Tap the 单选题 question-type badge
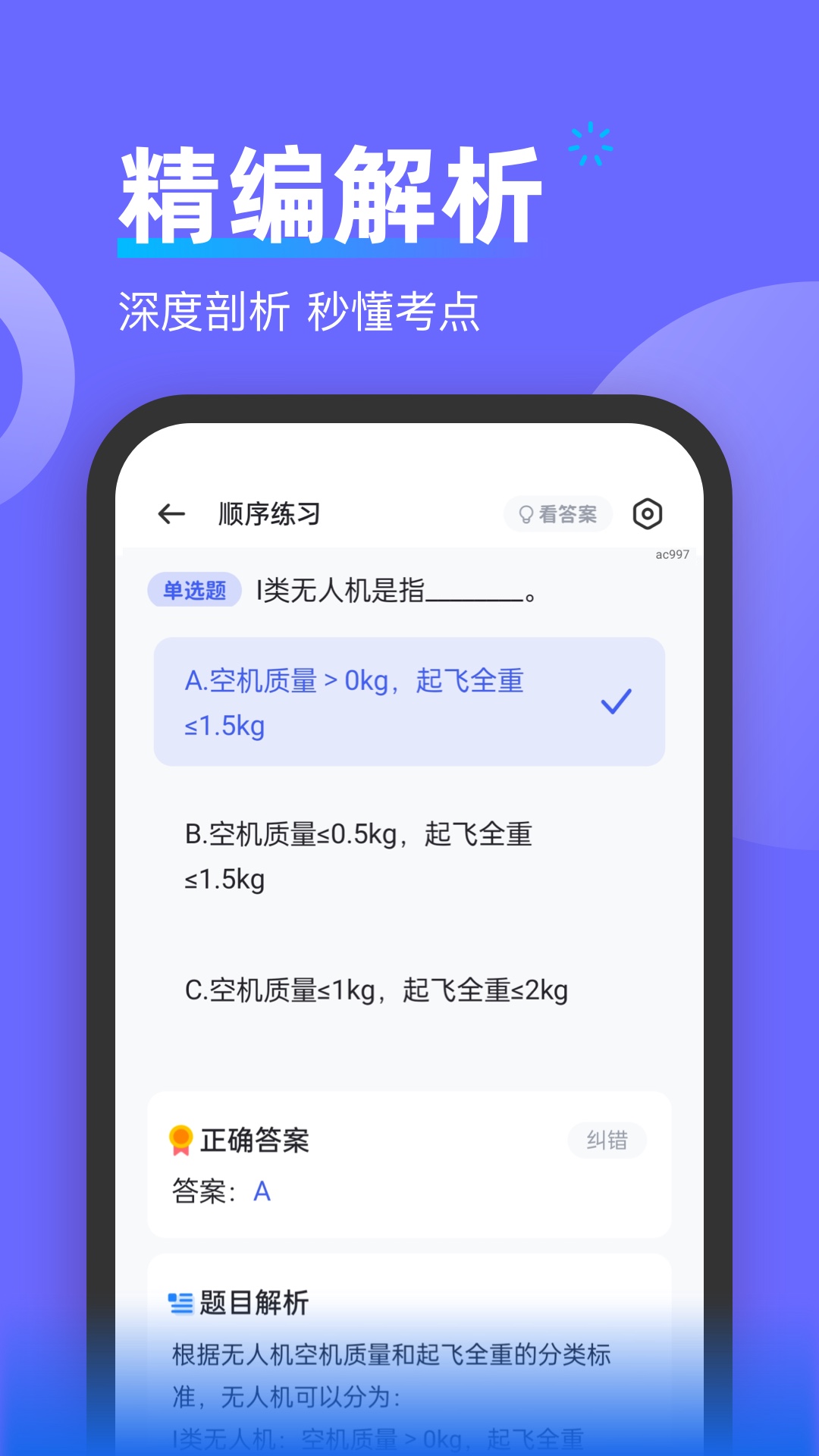Image resolution: width=819 pixels, height=1456 pixels. pos(193,589)
